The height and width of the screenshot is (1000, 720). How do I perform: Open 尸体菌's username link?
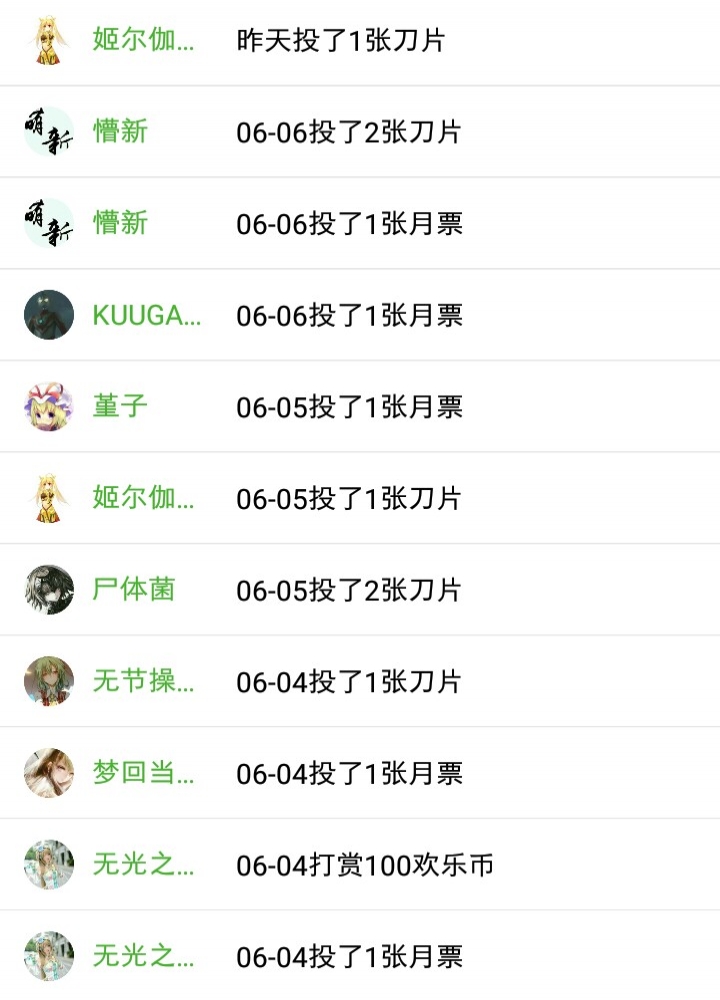point(134,589)
